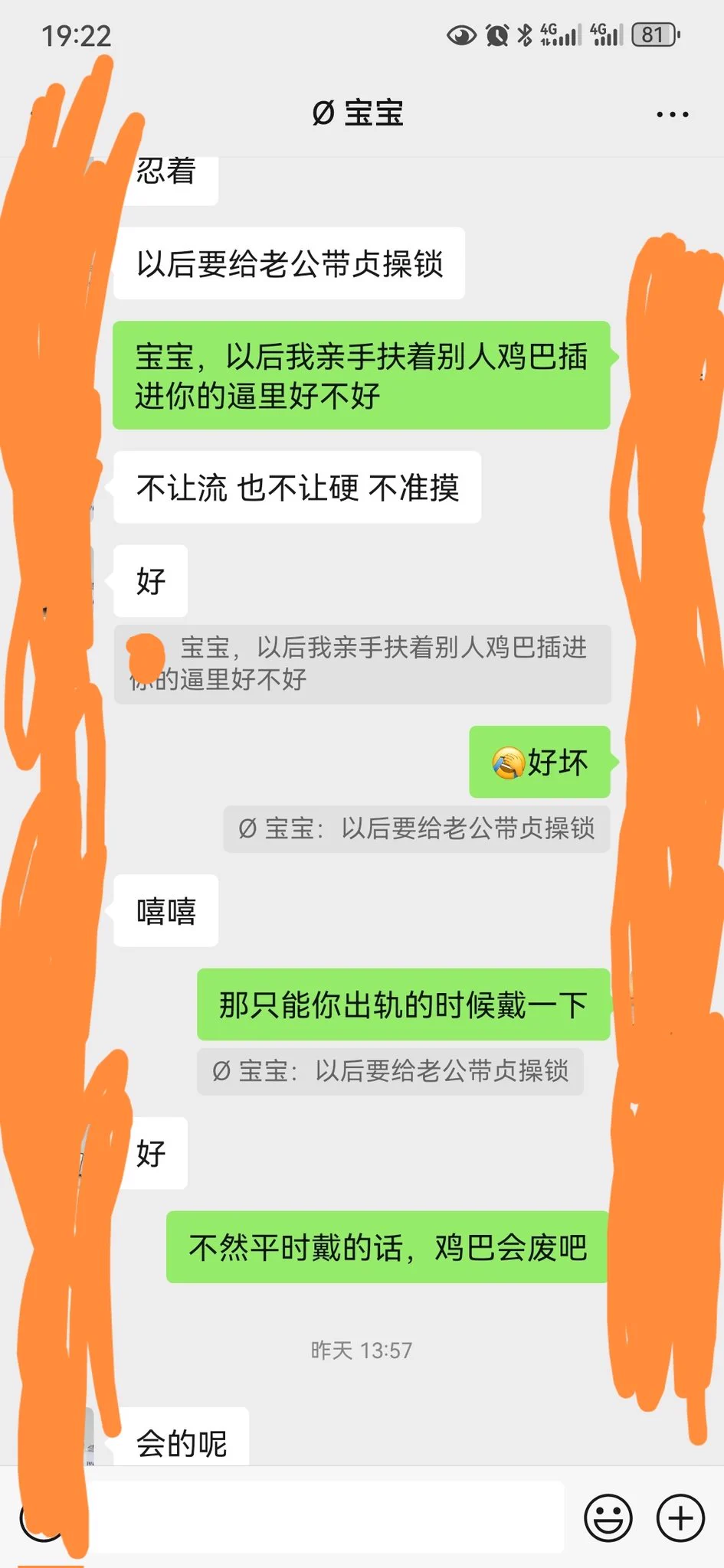Open the chat info overflow menu

tap(672, 115)
